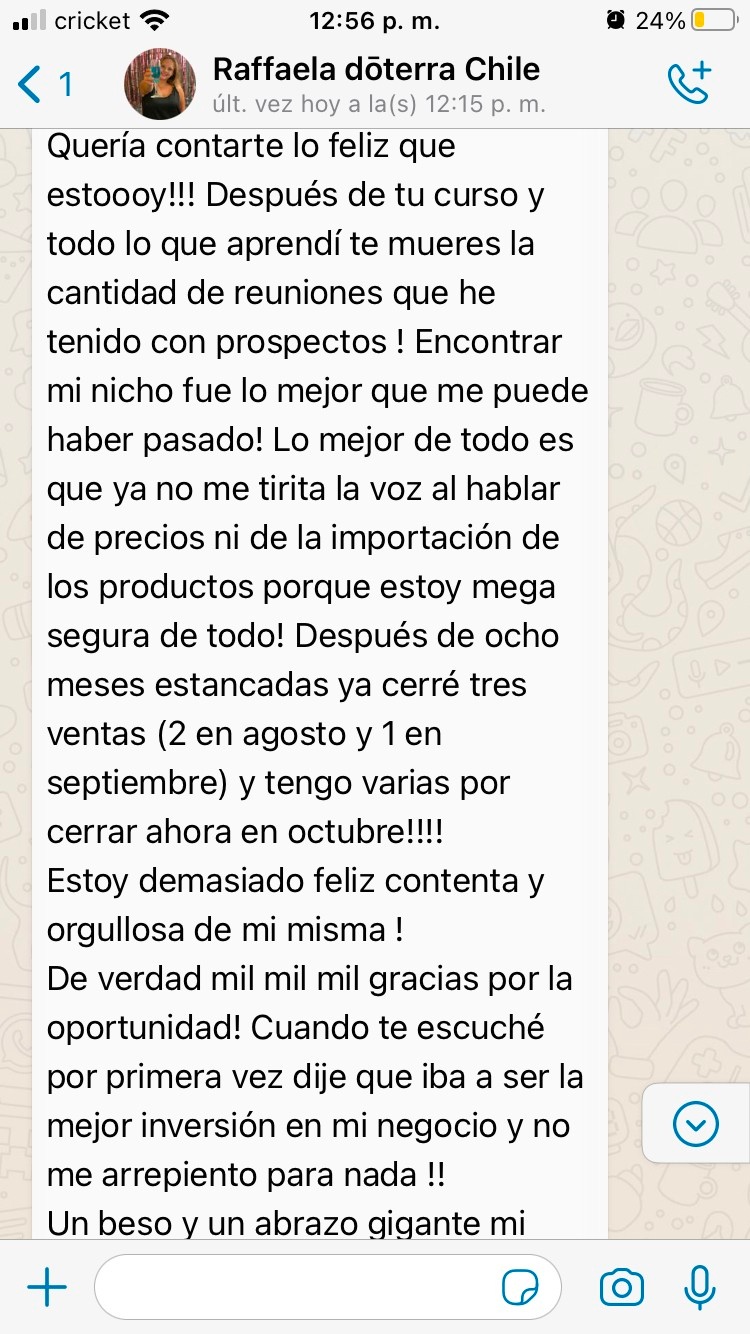Open Raffaela dōterra Chile contact info
This screenshot has width=750, height=1334.
pos(376,70)
